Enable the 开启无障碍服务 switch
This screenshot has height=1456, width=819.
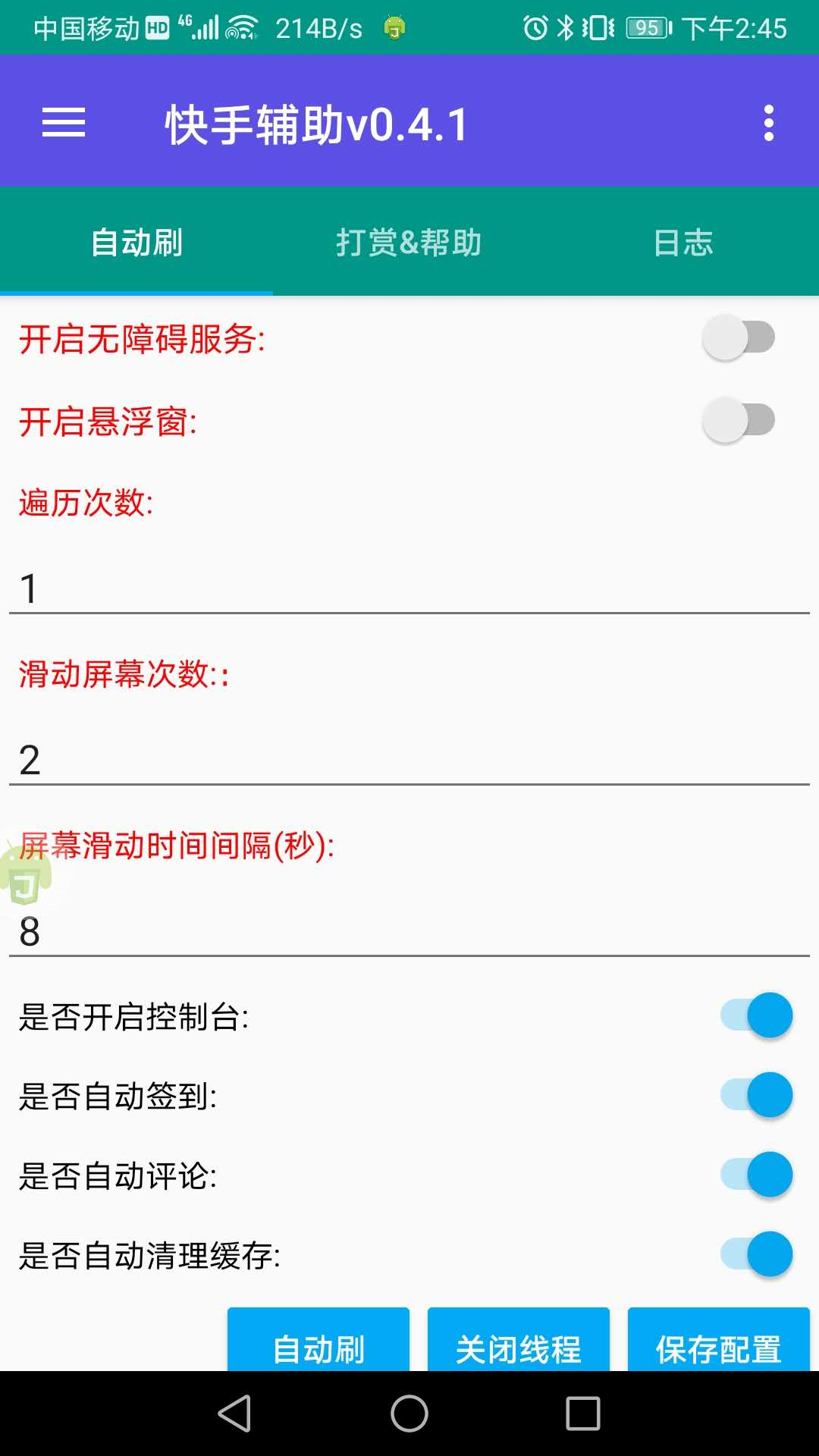(739, 337)
